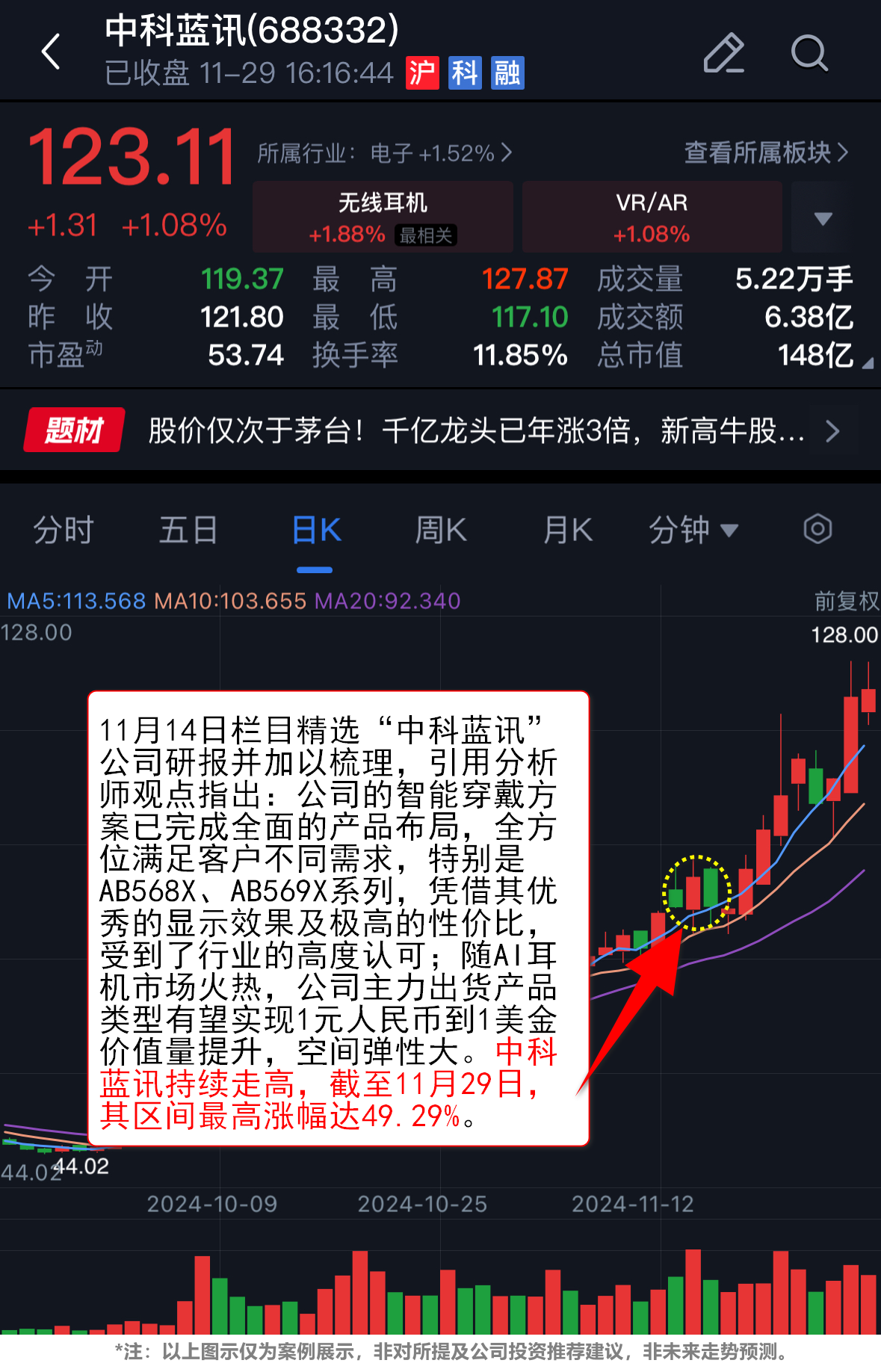The height and width of the screenshot is (1372, 881).
Task: Open the 无线耳机 sector card
Action: pyautogui.click(x=383, y=217)
